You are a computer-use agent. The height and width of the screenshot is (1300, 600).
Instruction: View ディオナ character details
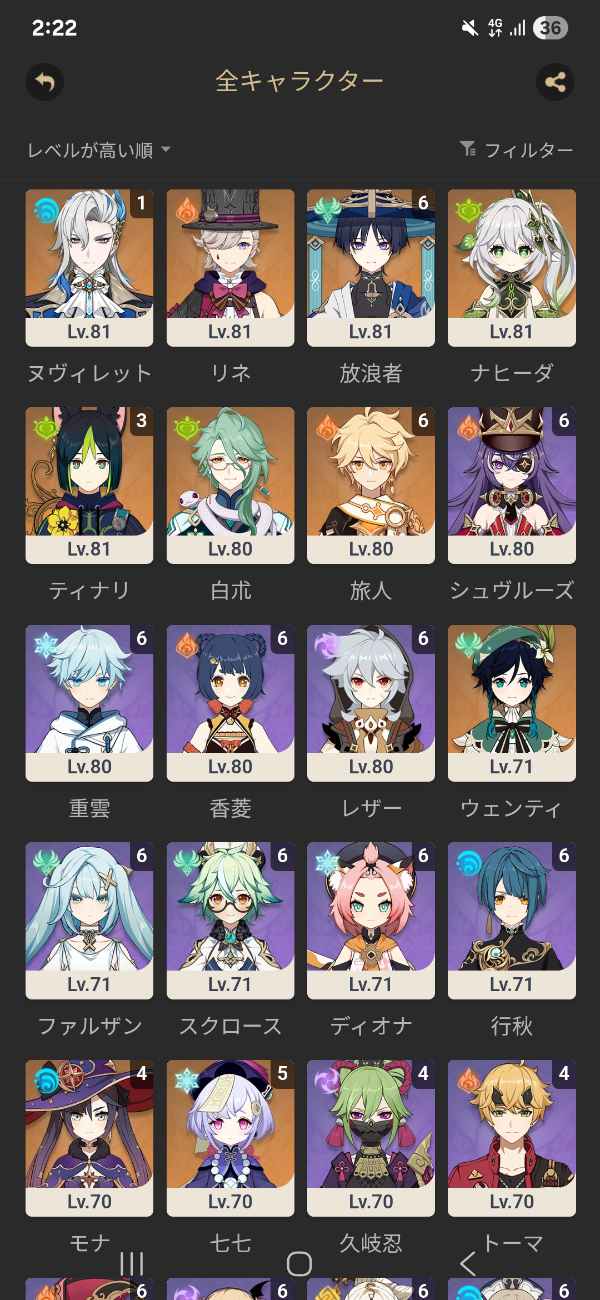point(371,920)
